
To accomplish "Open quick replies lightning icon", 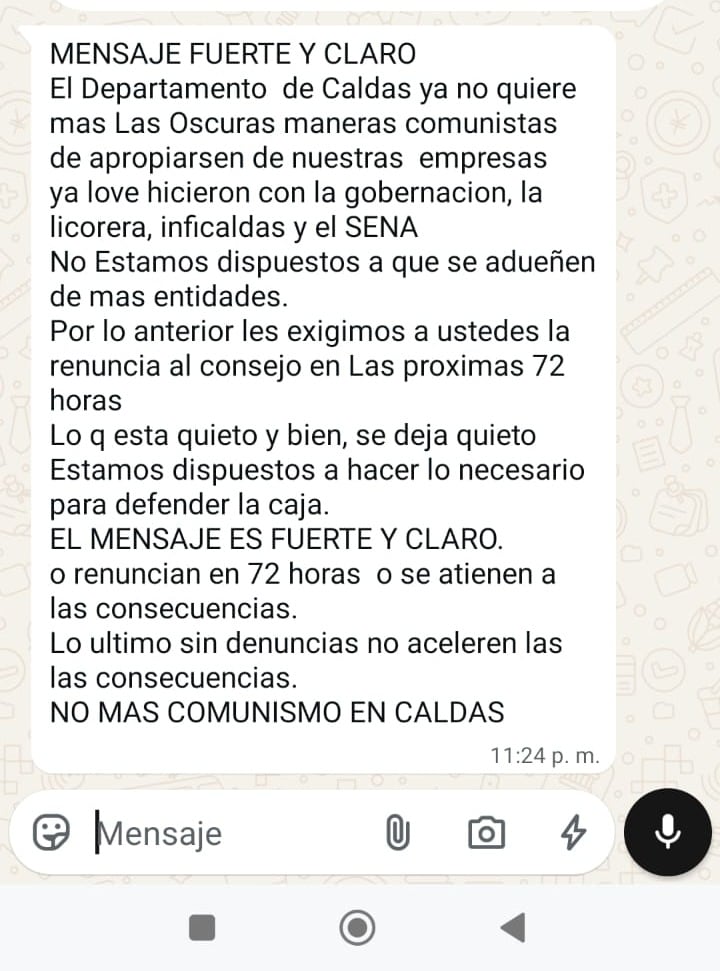I will [x=572, y=832].
